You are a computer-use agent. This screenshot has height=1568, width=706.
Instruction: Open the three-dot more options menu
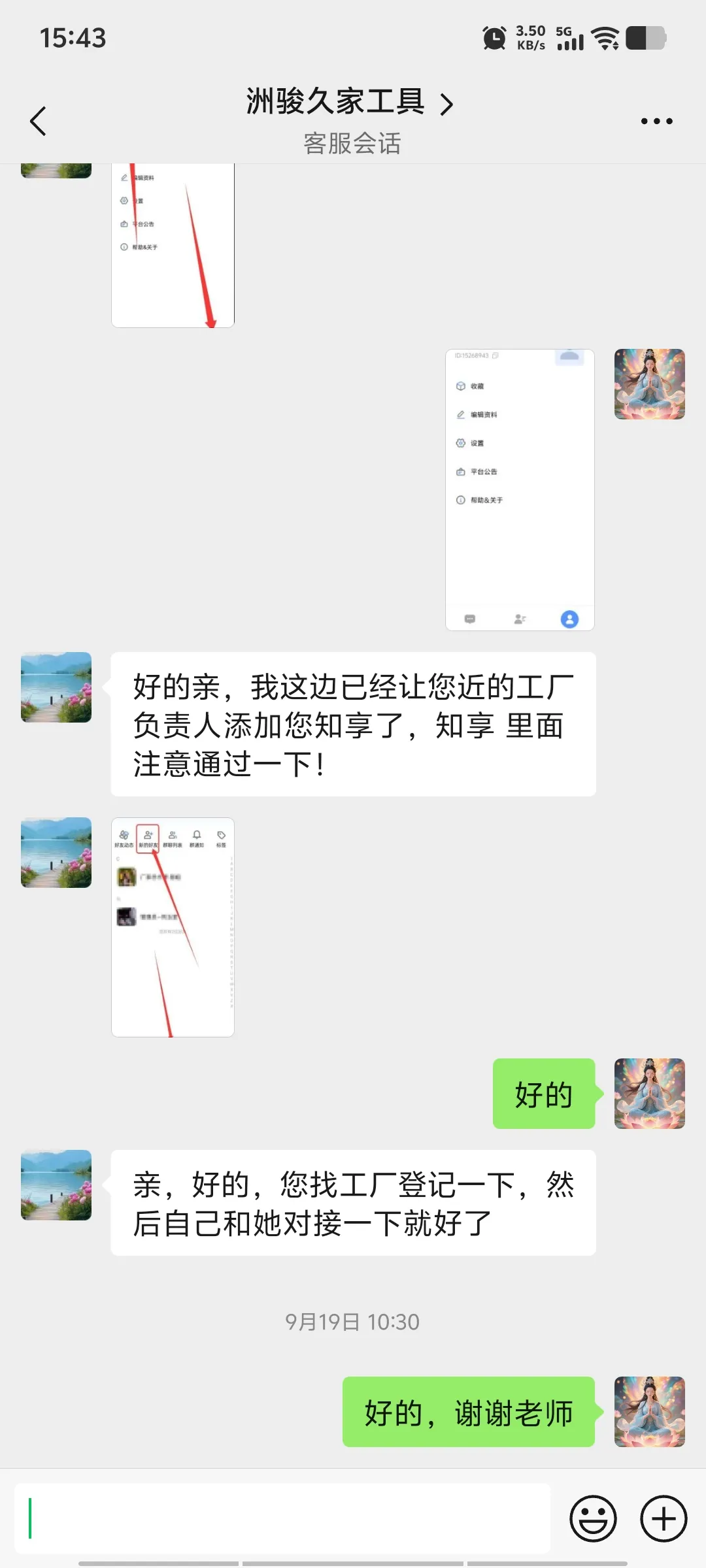(656, 122)
